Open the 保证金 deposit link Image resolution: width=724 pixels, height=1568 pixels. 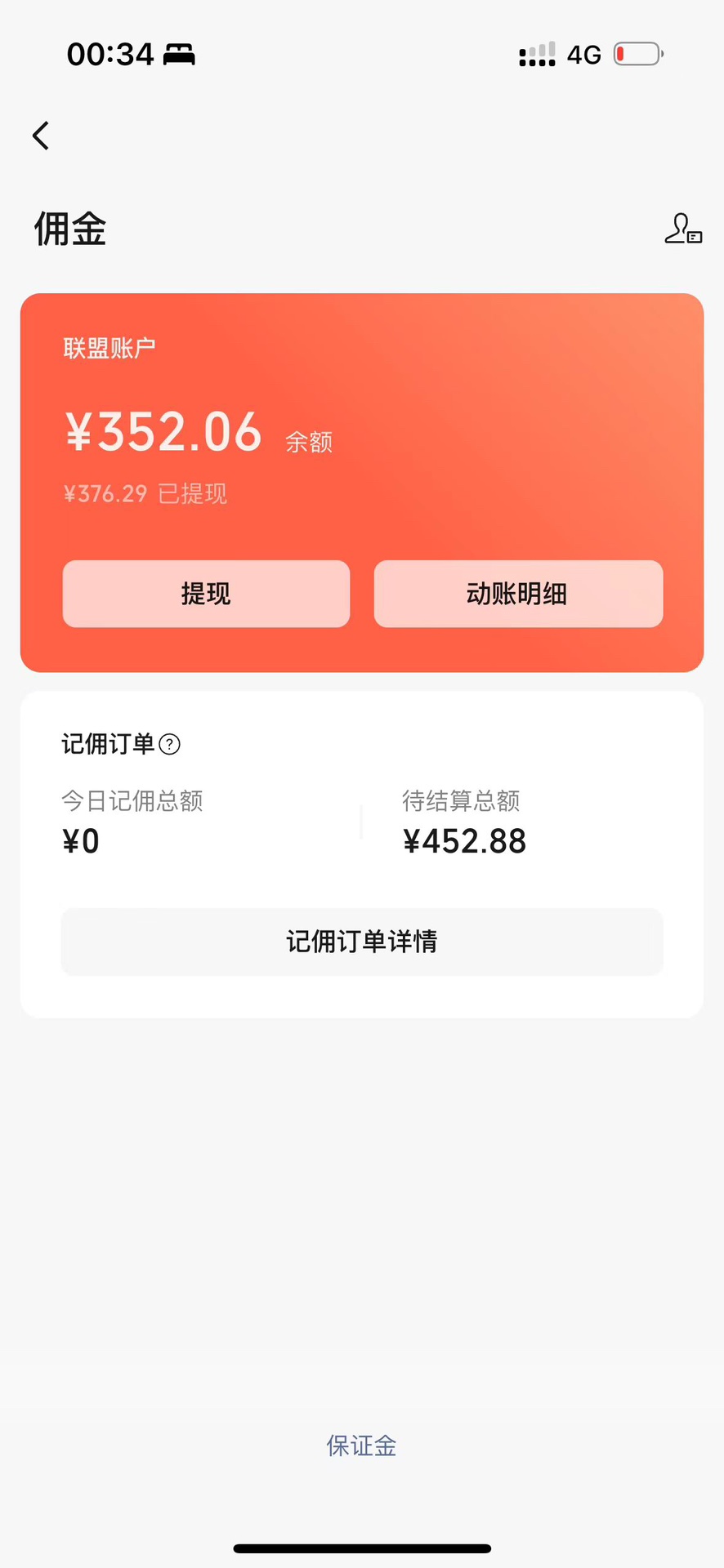point(362,1445)
